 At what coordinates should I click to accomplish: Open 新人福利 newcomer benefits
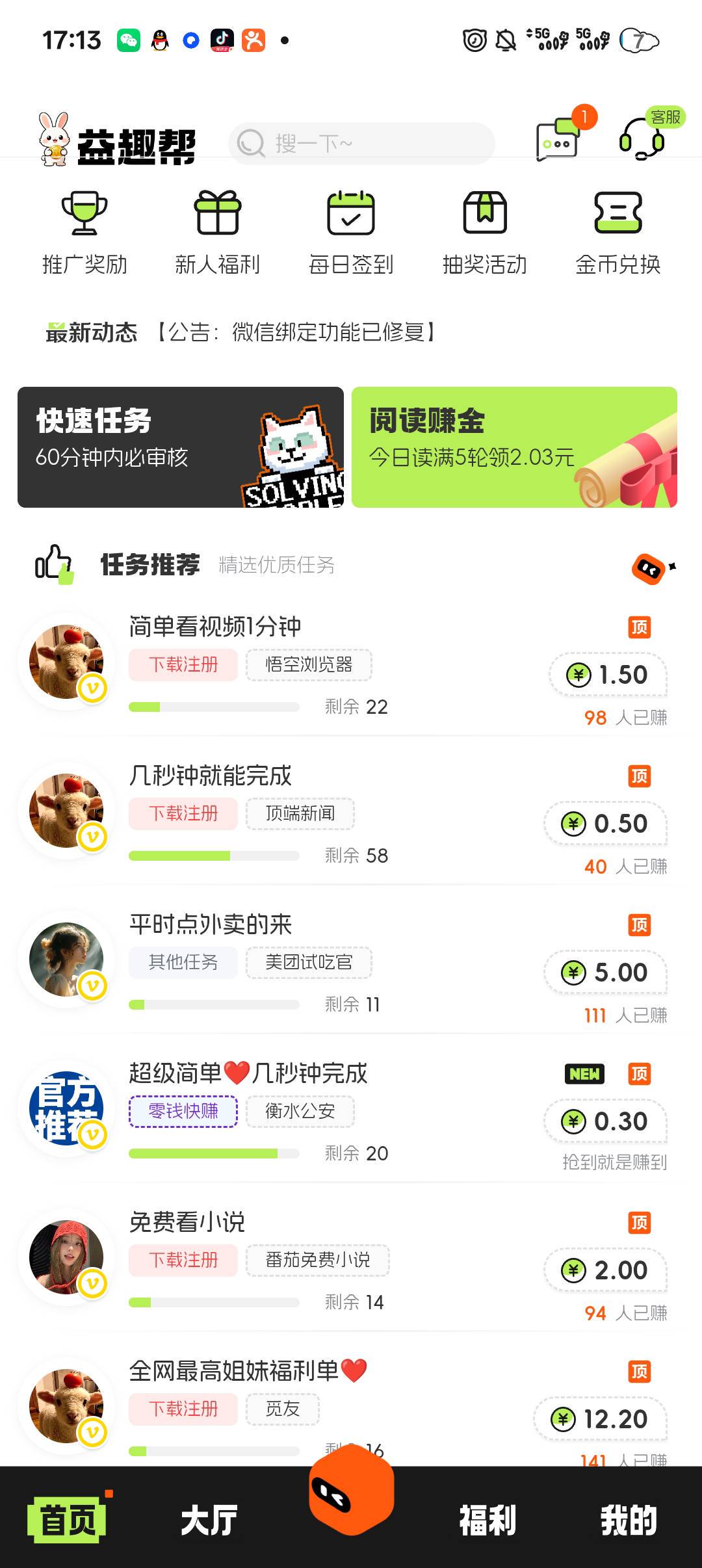coord(218,233)
